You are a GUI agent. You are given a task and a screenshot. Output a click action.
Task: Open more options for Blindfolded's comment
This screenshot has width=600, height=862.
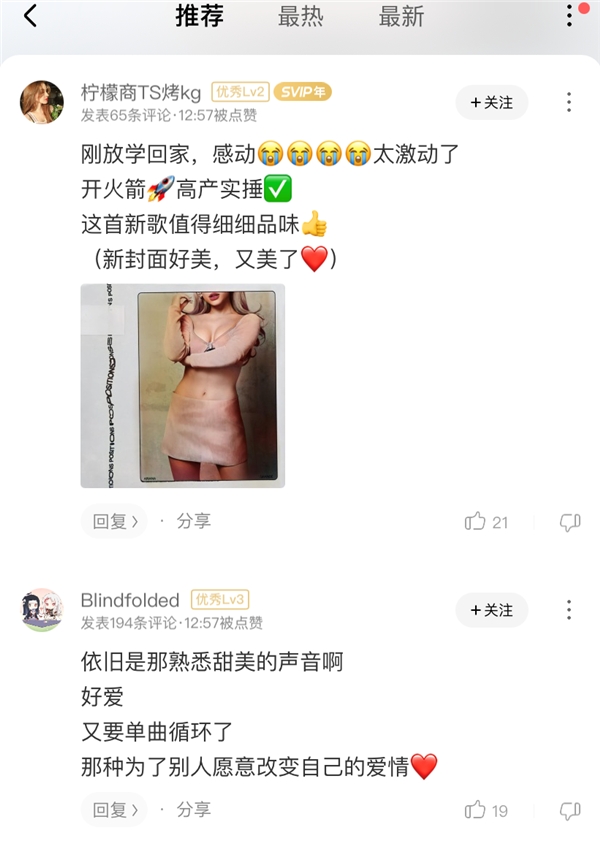tap(568, 610)
